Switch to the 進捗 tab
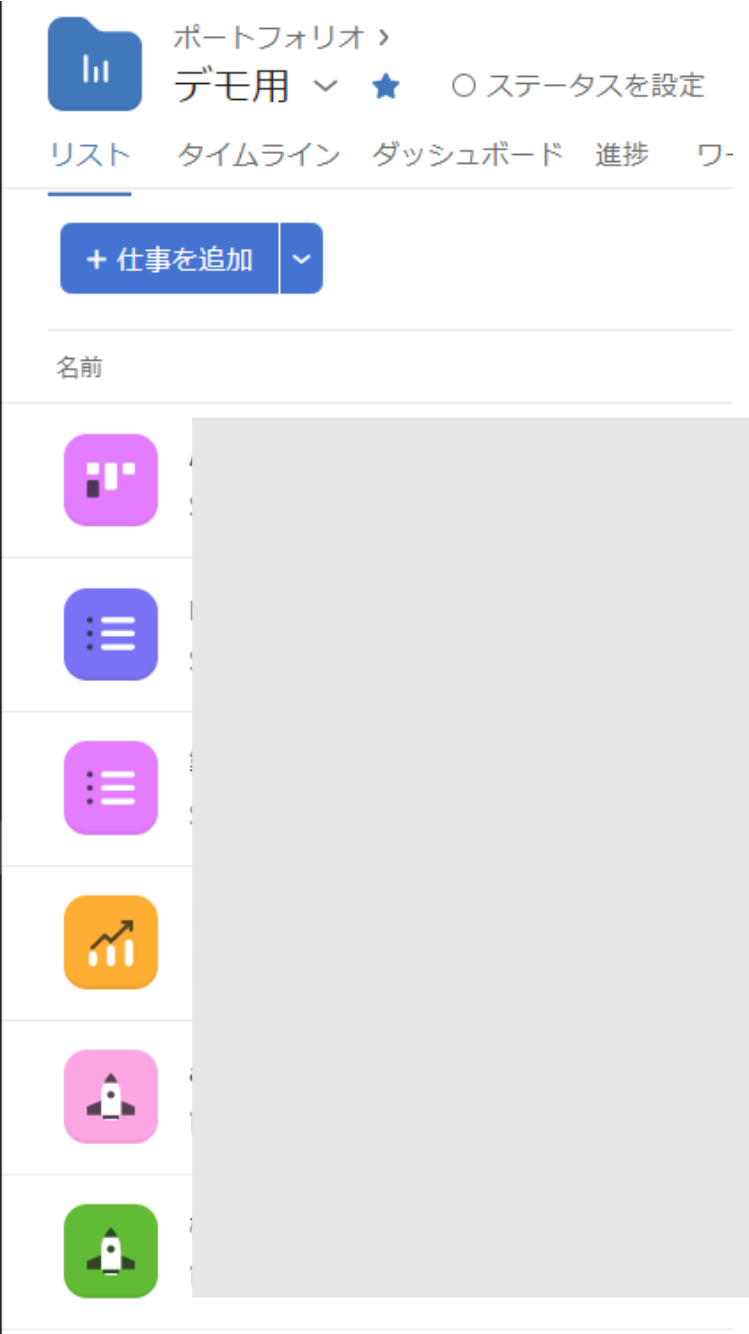This screenshot has height=1334, width=749. pos(621,155)
